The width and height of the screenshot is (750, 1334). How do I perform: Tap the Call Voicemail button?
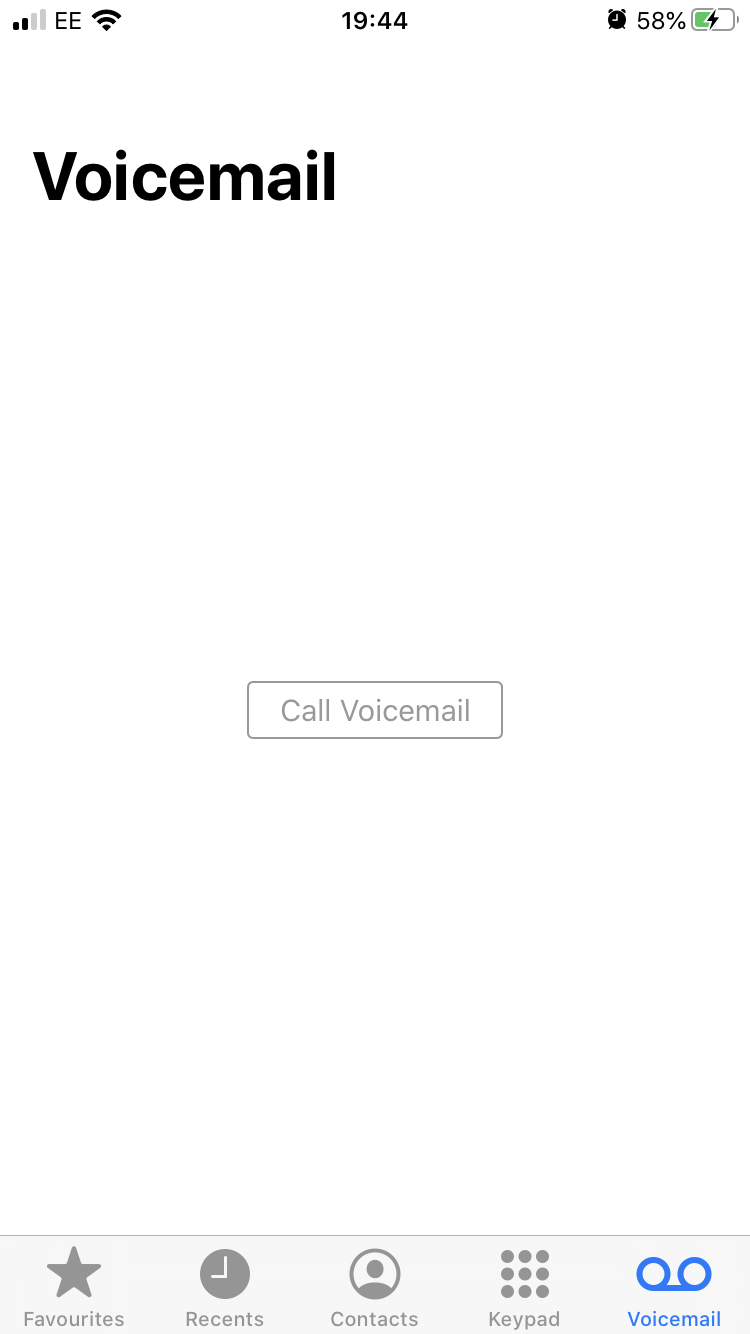[375, 711]
